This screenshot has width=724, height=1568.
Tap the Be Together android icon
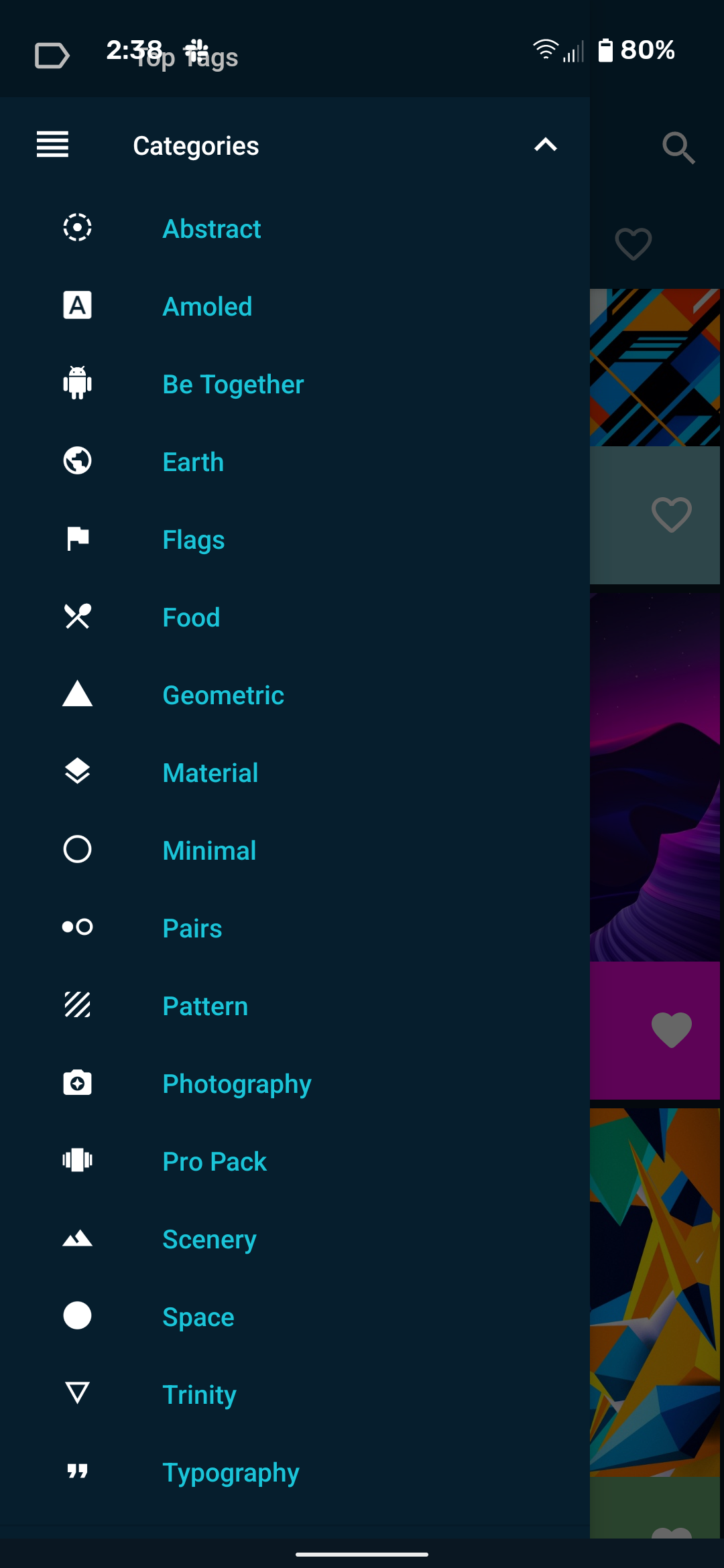[77, 383]
